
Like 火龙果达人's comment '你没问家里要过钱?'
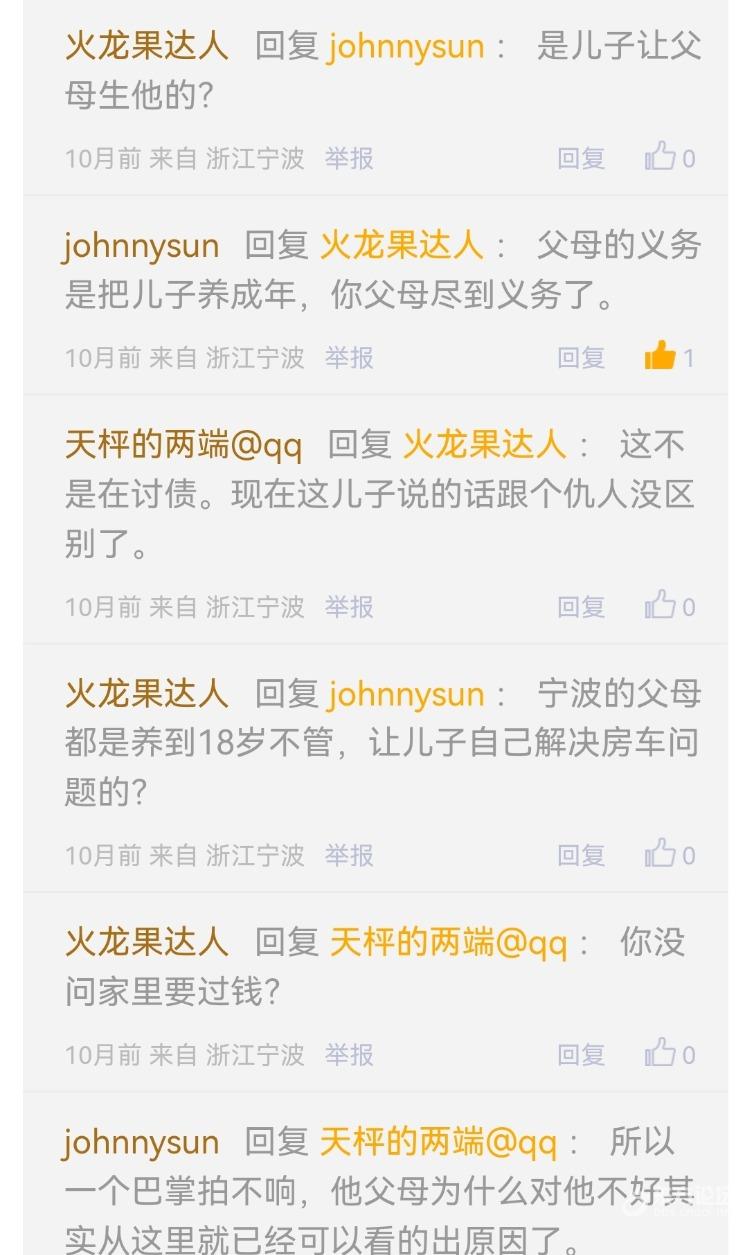[661, 1053]
